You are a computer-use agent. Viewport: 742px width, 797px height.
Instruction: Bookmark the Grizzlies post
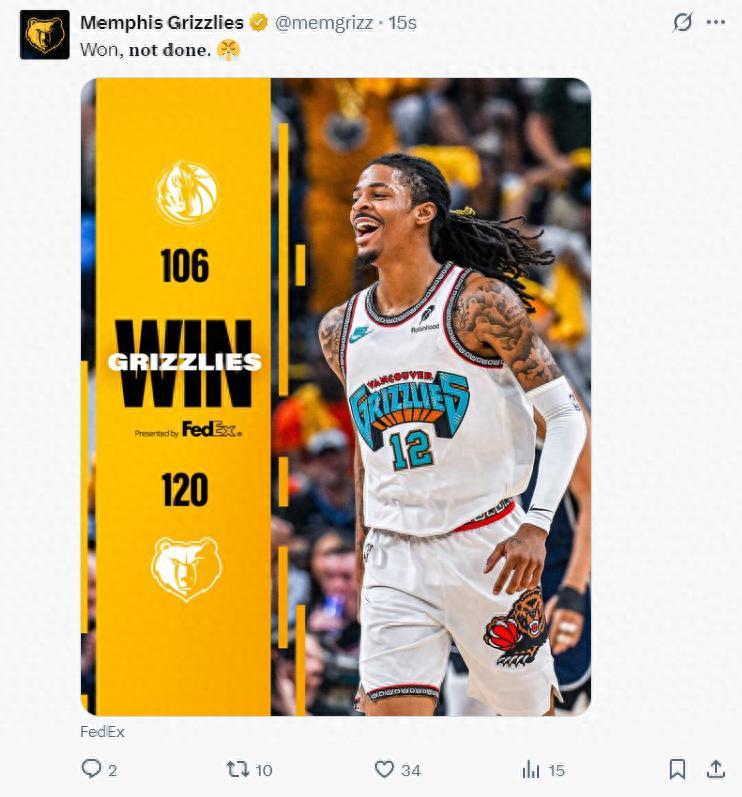[x=677, y=769]
